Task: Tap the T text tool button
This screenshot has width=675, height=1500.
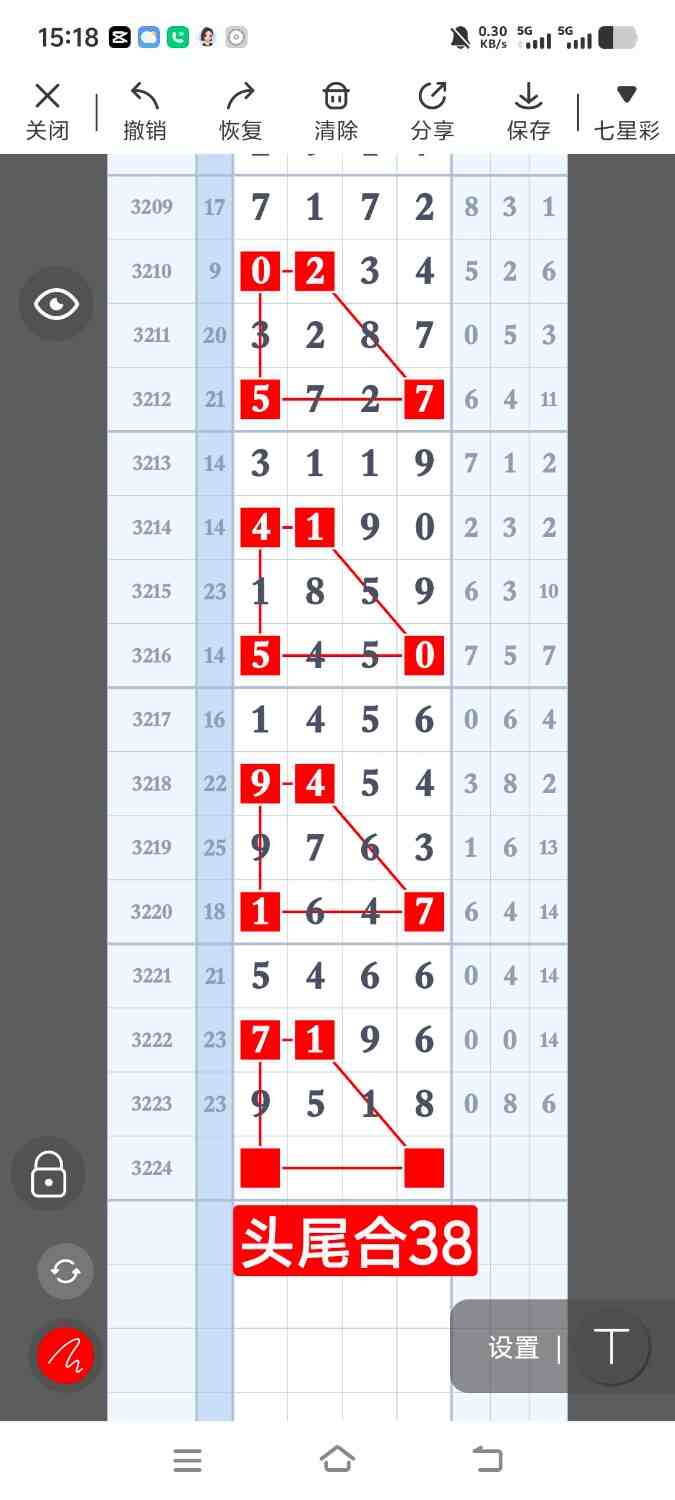Action: pyautogui.click(x=610, y=1347)
